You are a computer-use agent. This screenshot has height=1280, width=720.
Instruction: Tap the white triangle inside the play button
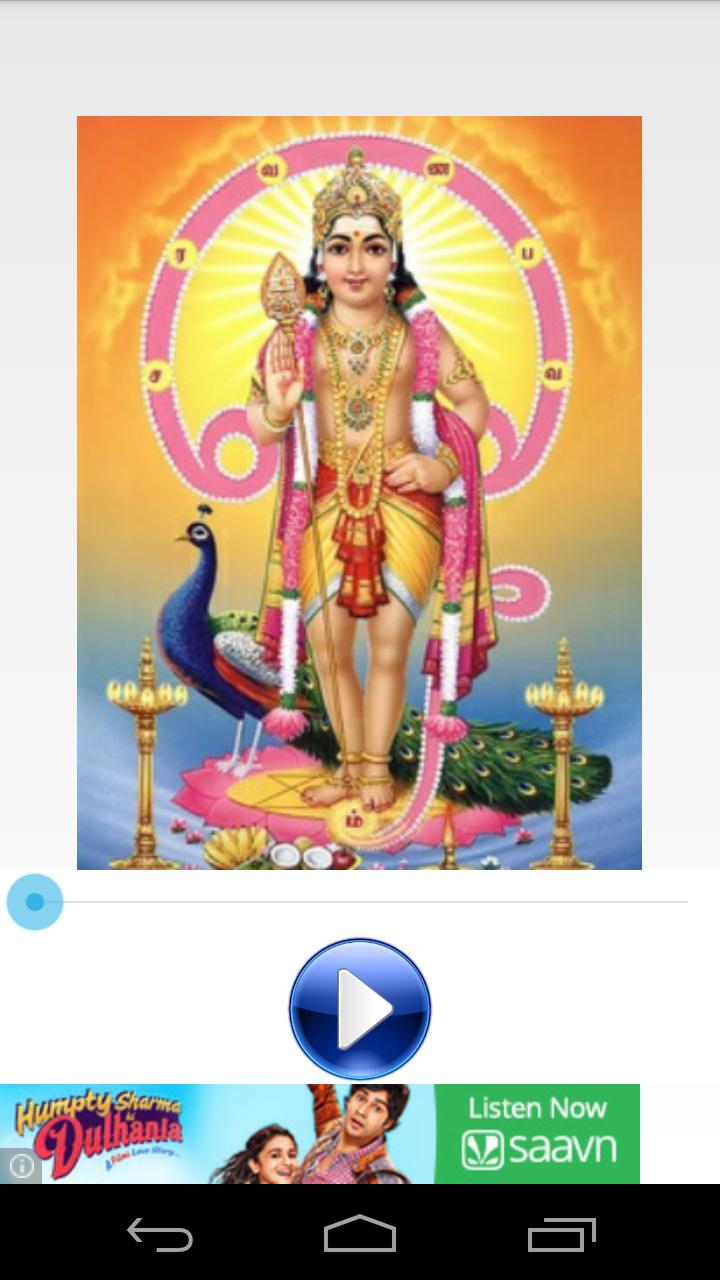(x=365, y=1008)
